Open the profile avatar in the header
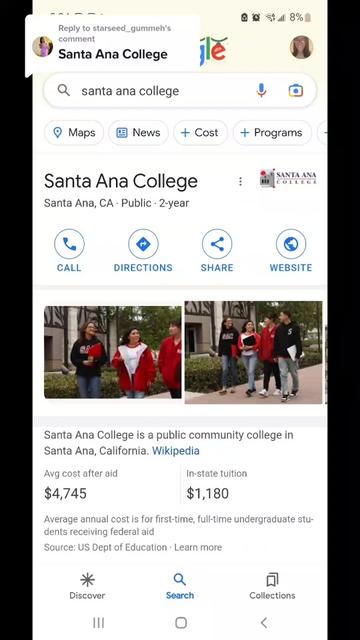360x640 pixels. click(x=301, y=47)
